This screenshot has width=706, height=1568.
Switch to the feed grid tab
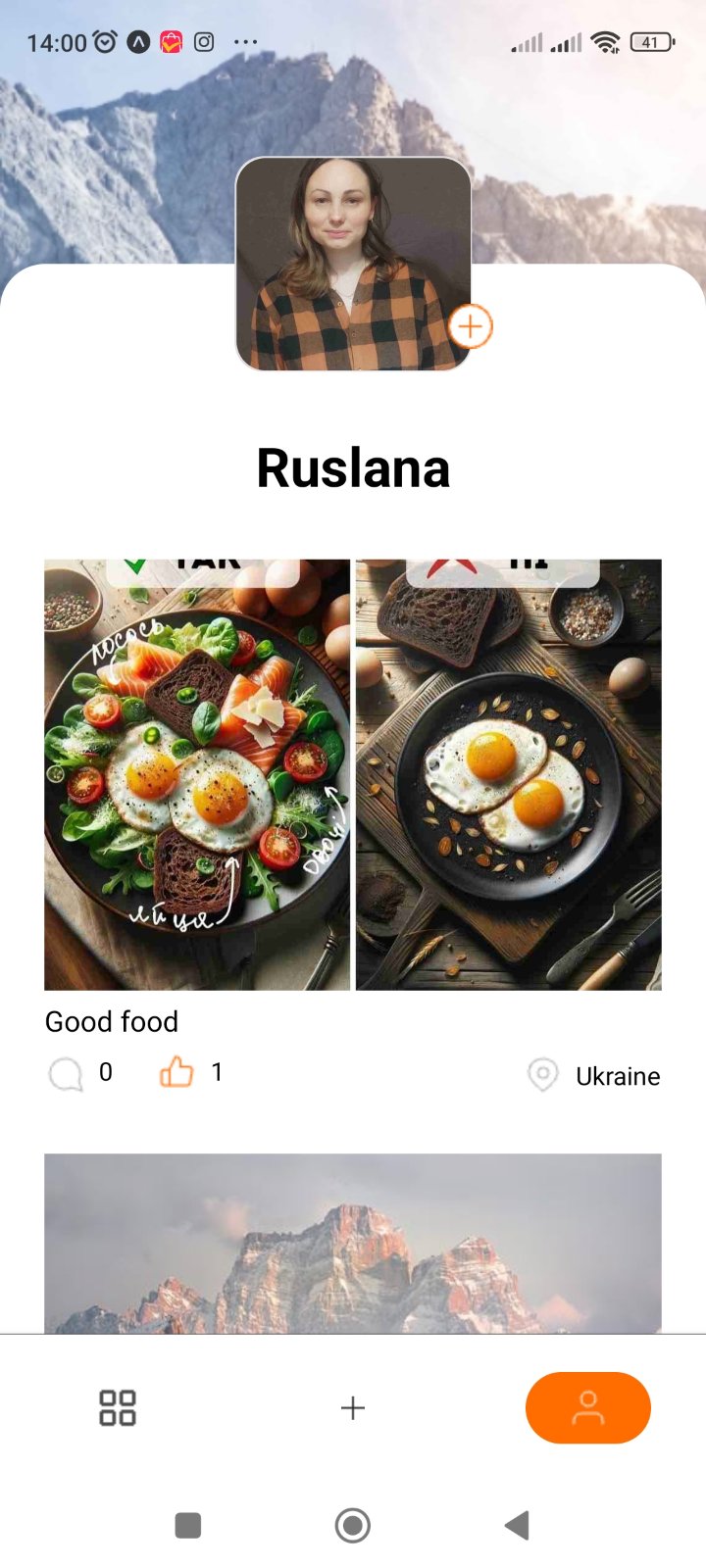click(118, 1408)
